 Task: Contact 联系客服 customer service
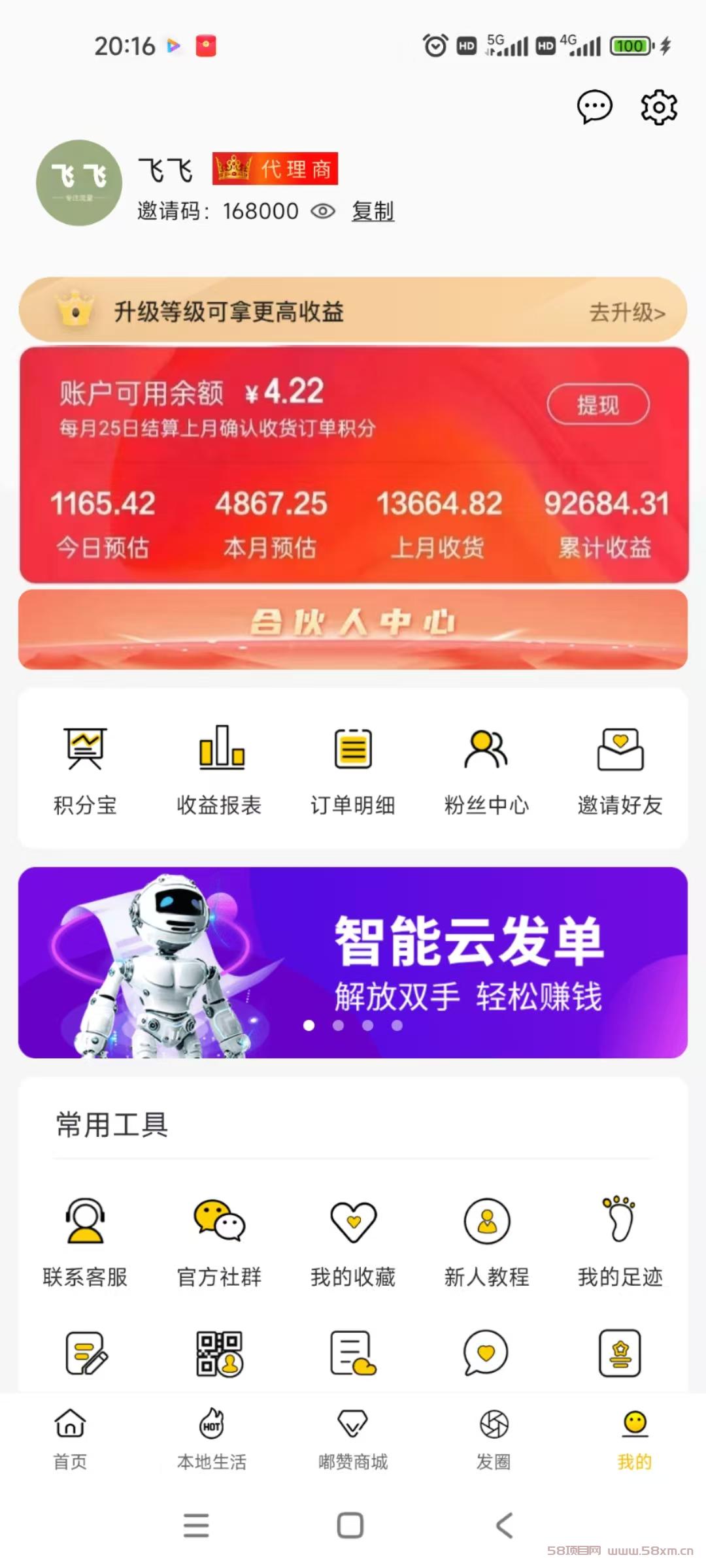click(x=85, y=1240)
